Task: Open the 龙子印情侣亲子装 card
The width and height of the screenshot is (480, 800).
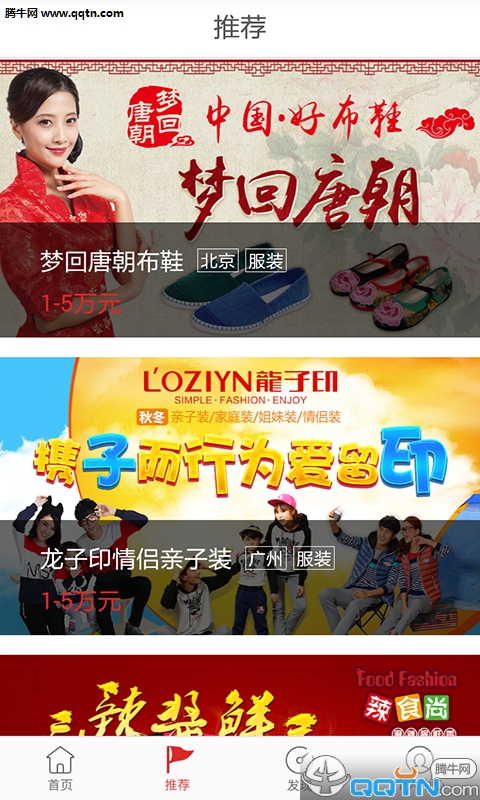Action: [240, 496]
